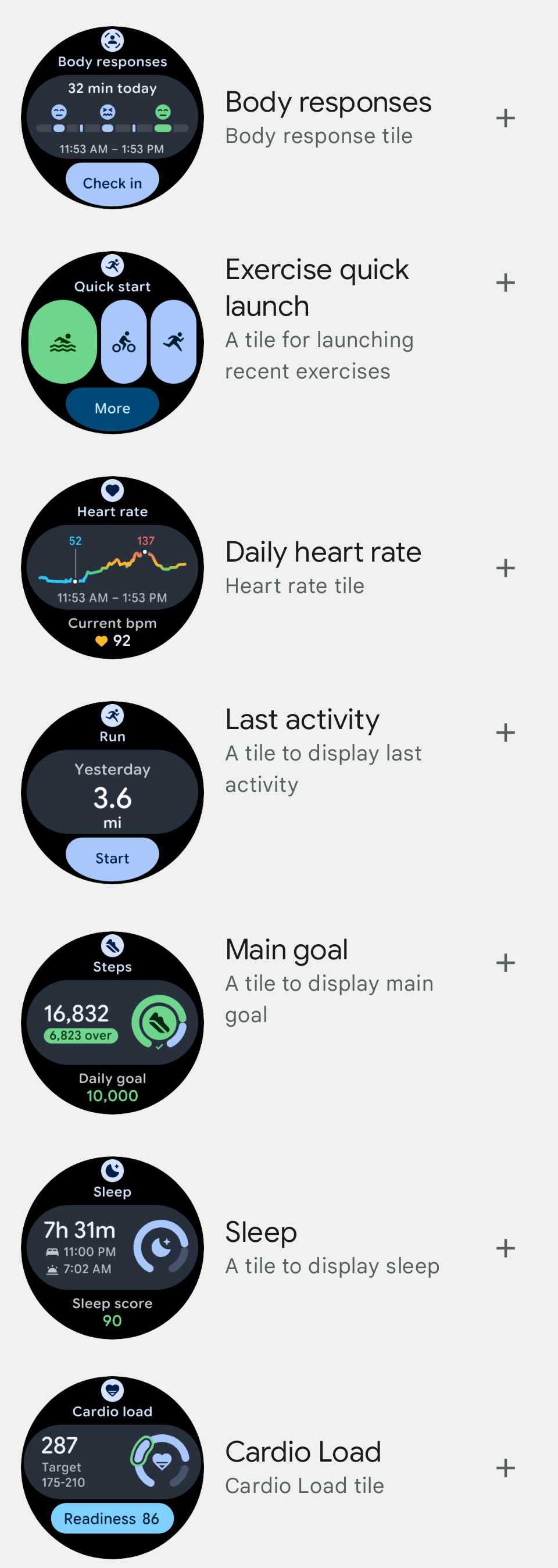Select the swimming icon in Quick start

63,343
